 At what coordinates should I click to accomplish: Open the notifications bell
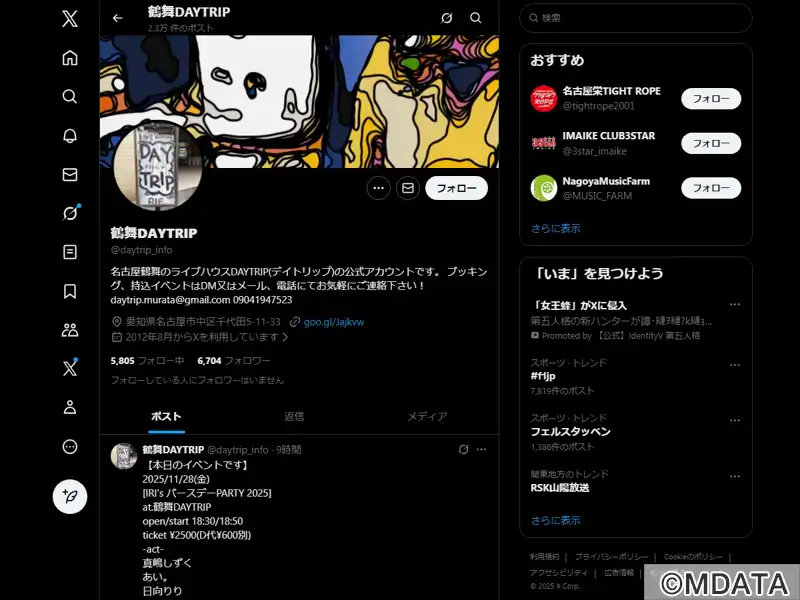point(70,136)
